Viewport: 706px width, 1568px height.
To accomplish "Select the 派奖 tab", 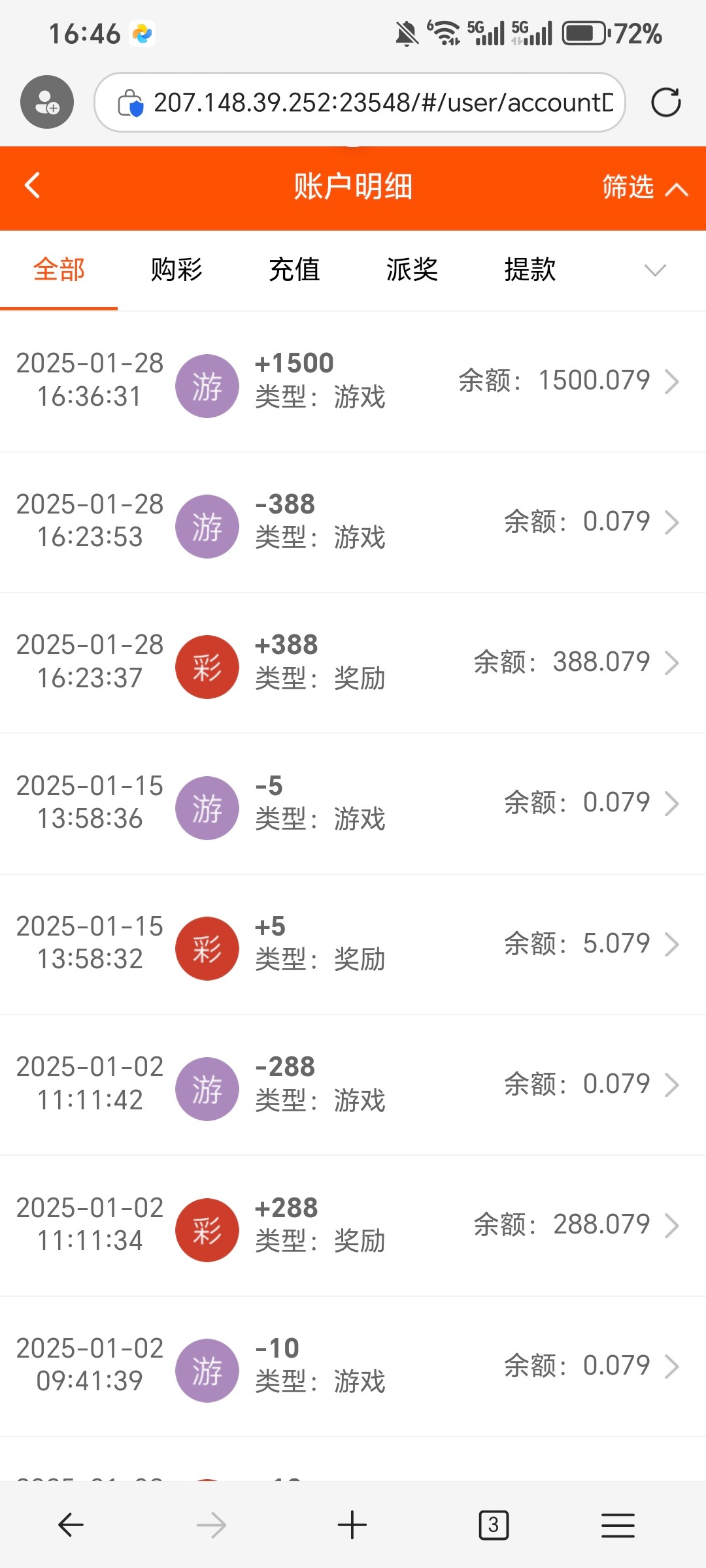I will pyautogui.click(x=412, y=270).
